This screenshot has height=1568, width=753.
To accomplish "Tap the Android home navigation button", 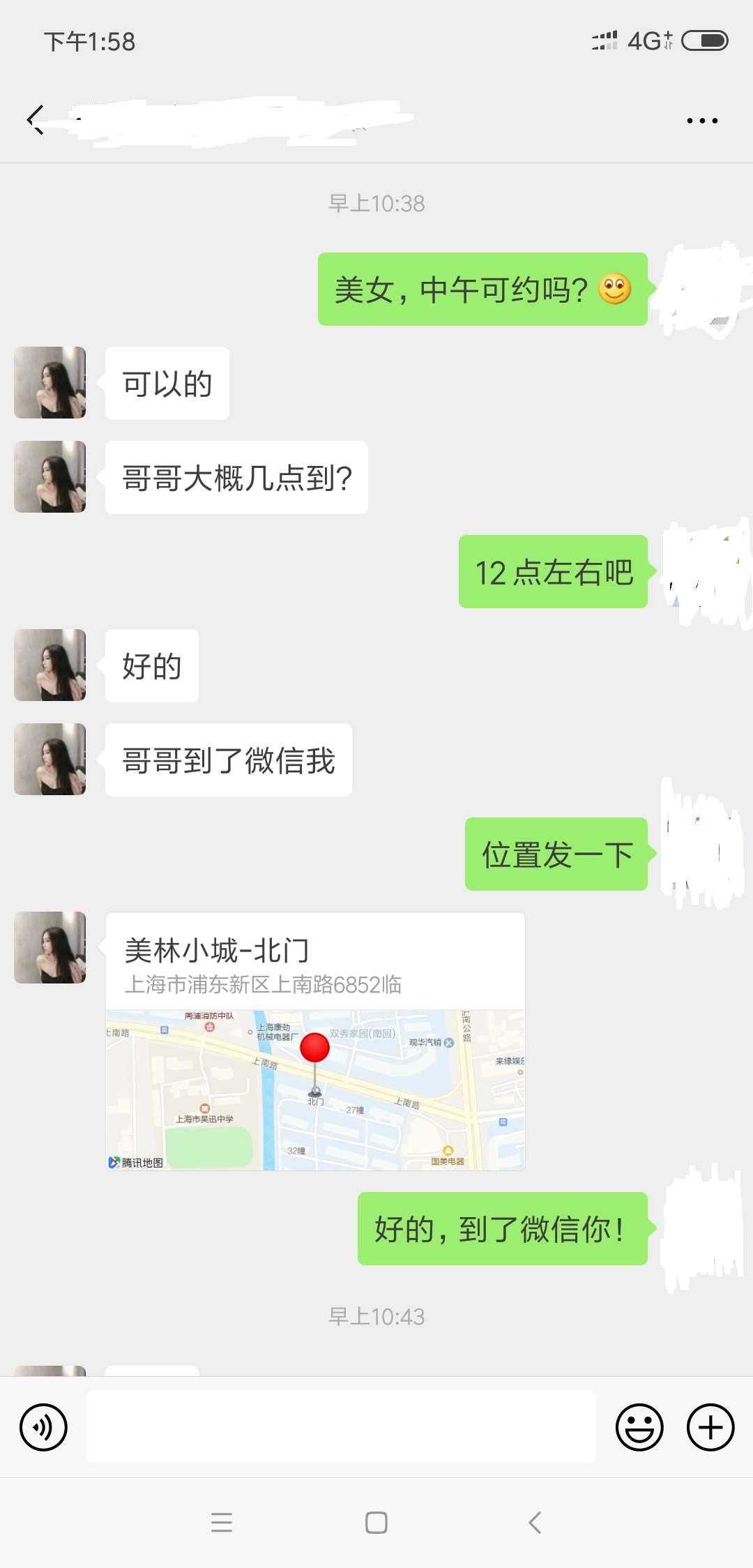I will pyautogui.click(x=376, y=1522).
